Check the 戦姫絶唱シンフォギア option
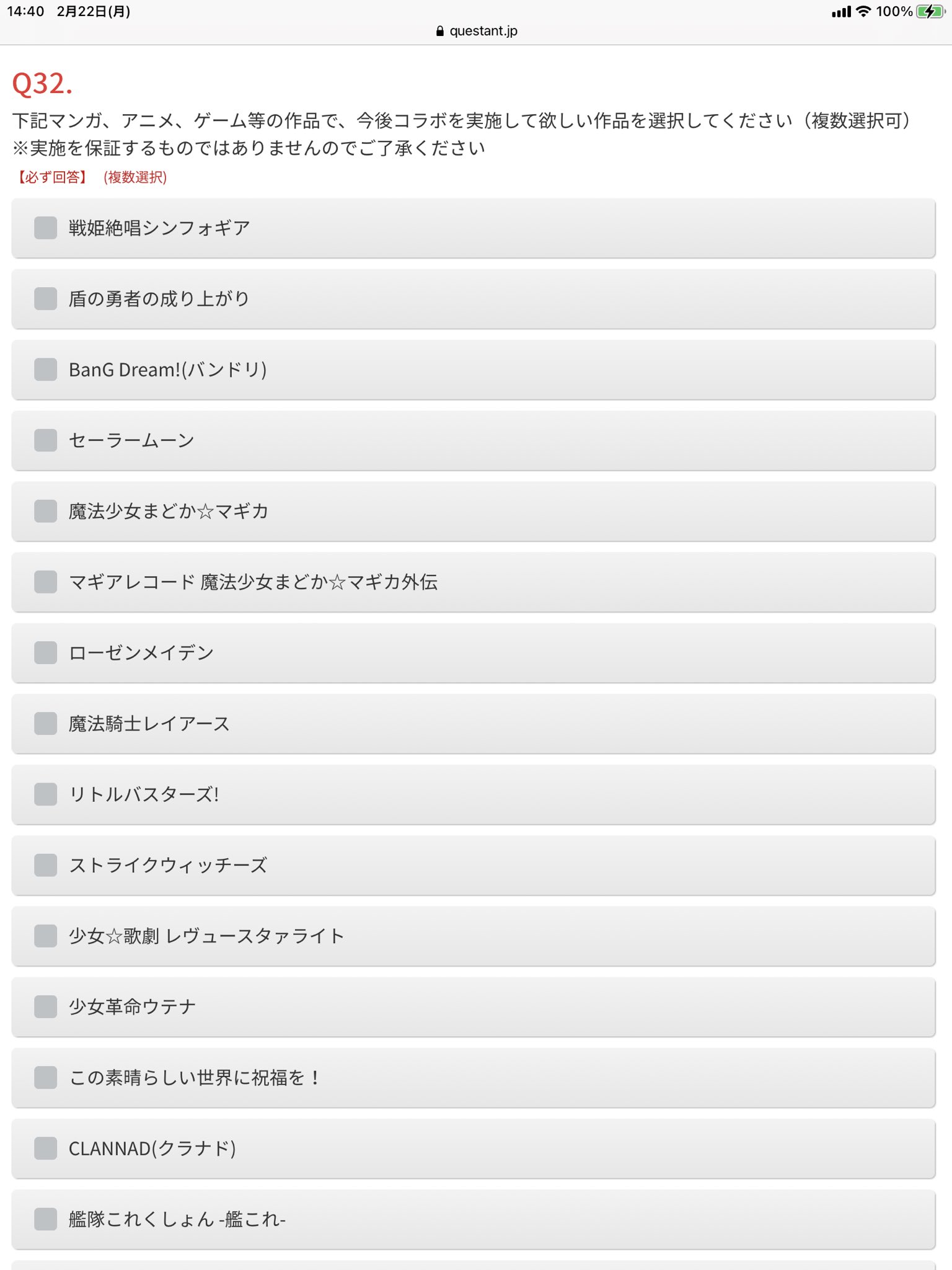The width and height of the screenshot is (952, 1270). pos(46,228)
